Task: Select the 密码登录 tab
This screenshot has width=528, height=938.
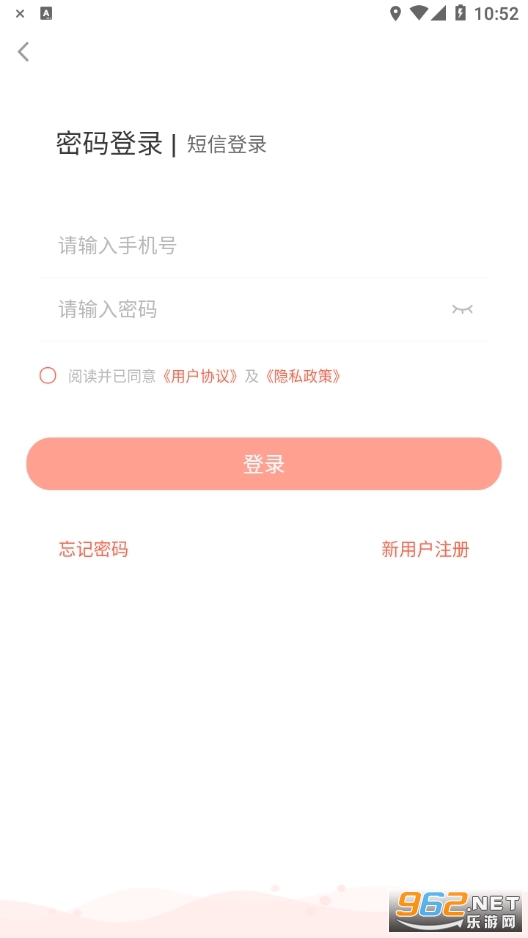Action: pos(109,144)
